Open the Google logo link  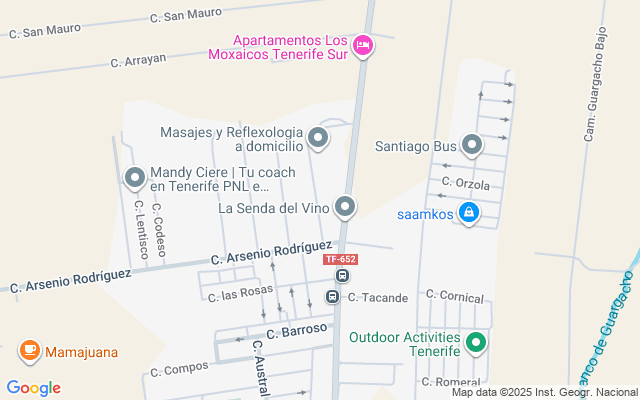coord(33,388)
